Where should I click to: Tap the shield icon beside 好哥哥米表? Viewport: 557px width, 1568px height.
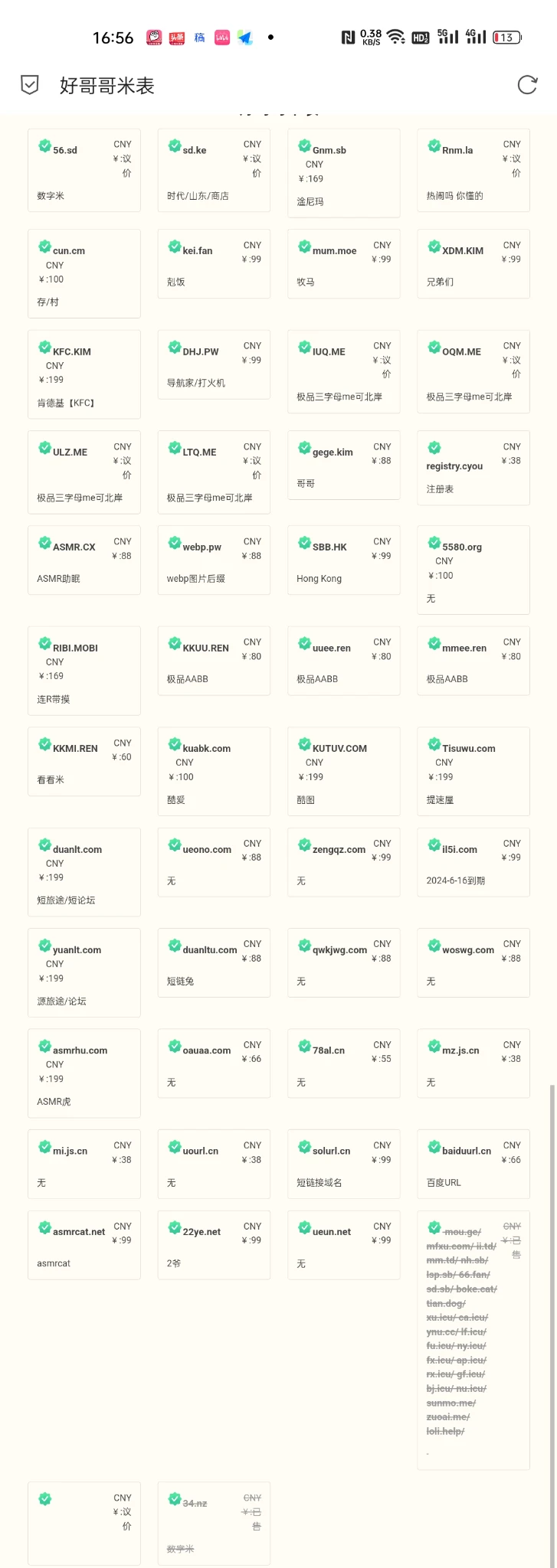click(x=30, y=85)
